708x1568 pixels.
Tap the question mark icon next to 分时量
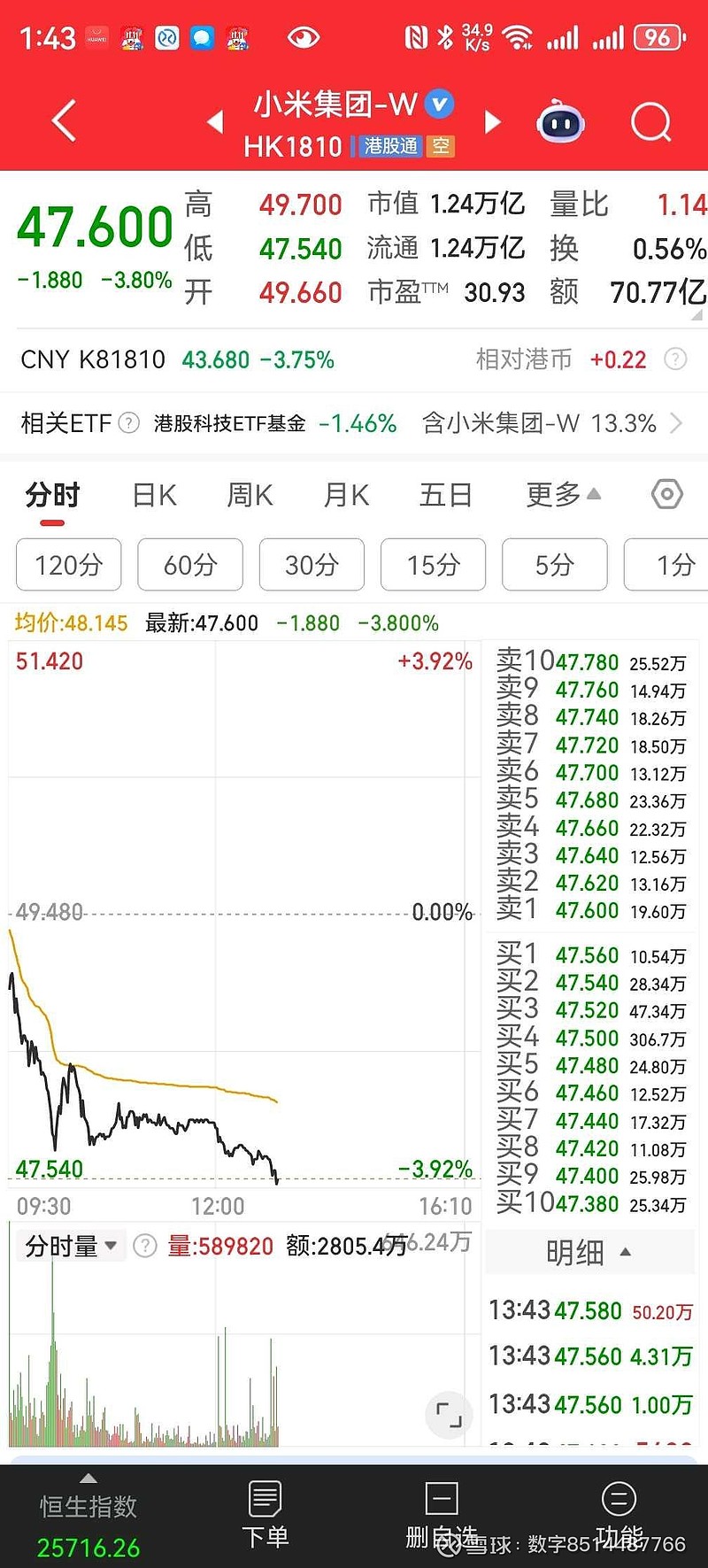pyautogui.click(x=144, y=1245)
